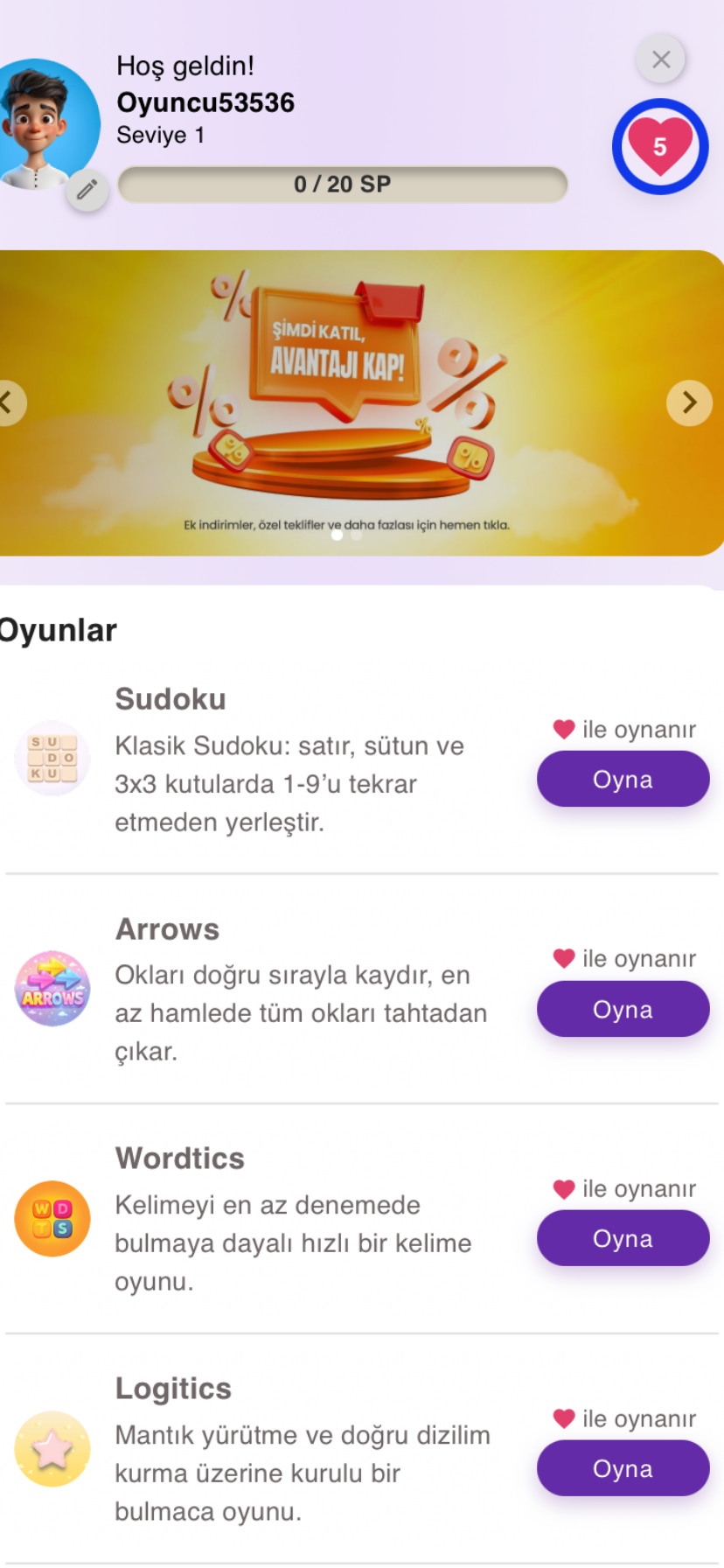Start the Arrows game with Oyna
Viewport: 724px width, 1568px height.
pos(623,1009)
